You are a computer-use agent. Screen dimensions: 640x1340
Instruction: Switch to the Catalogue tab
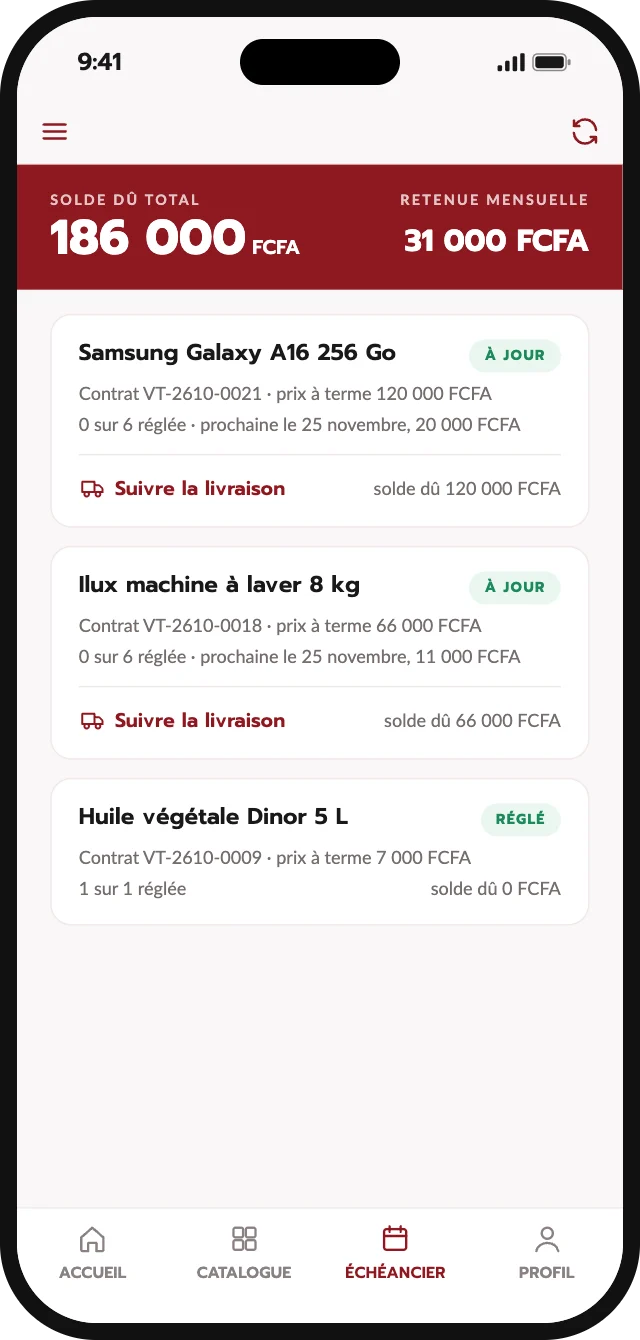pyautogui.click(x=244, y=1252)
